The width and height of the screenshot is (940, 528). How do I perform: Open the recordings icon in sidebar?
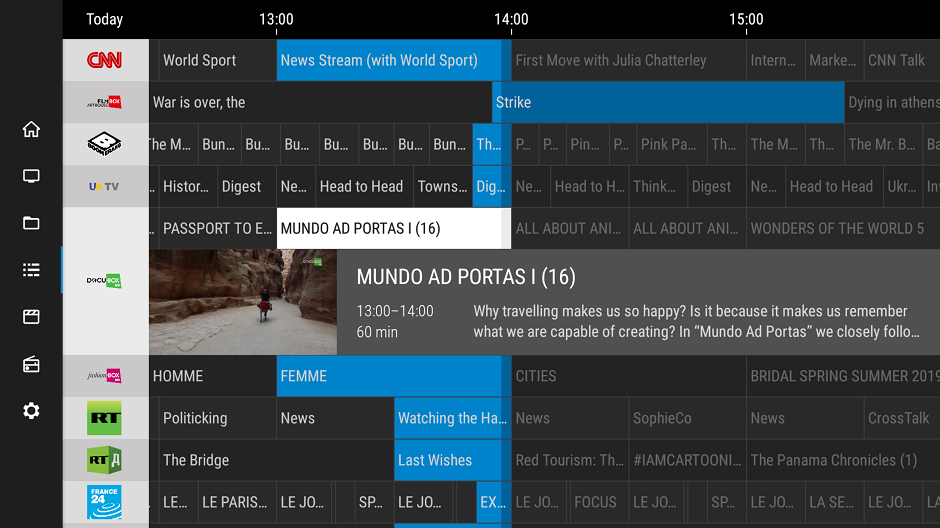[31, 317]
